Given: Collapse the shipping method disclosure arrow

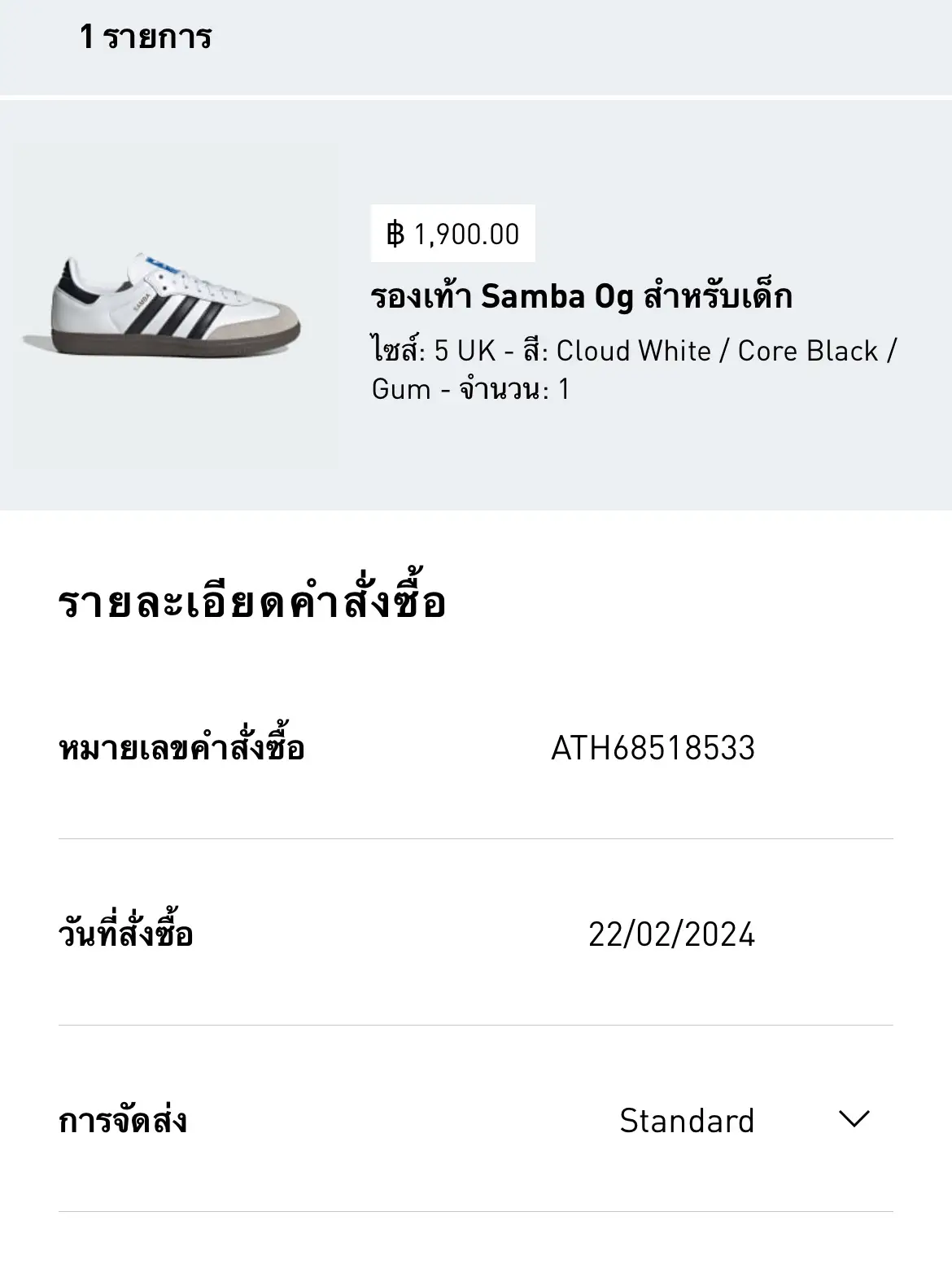Looking at the screenshot, I should coord(853,1120).
